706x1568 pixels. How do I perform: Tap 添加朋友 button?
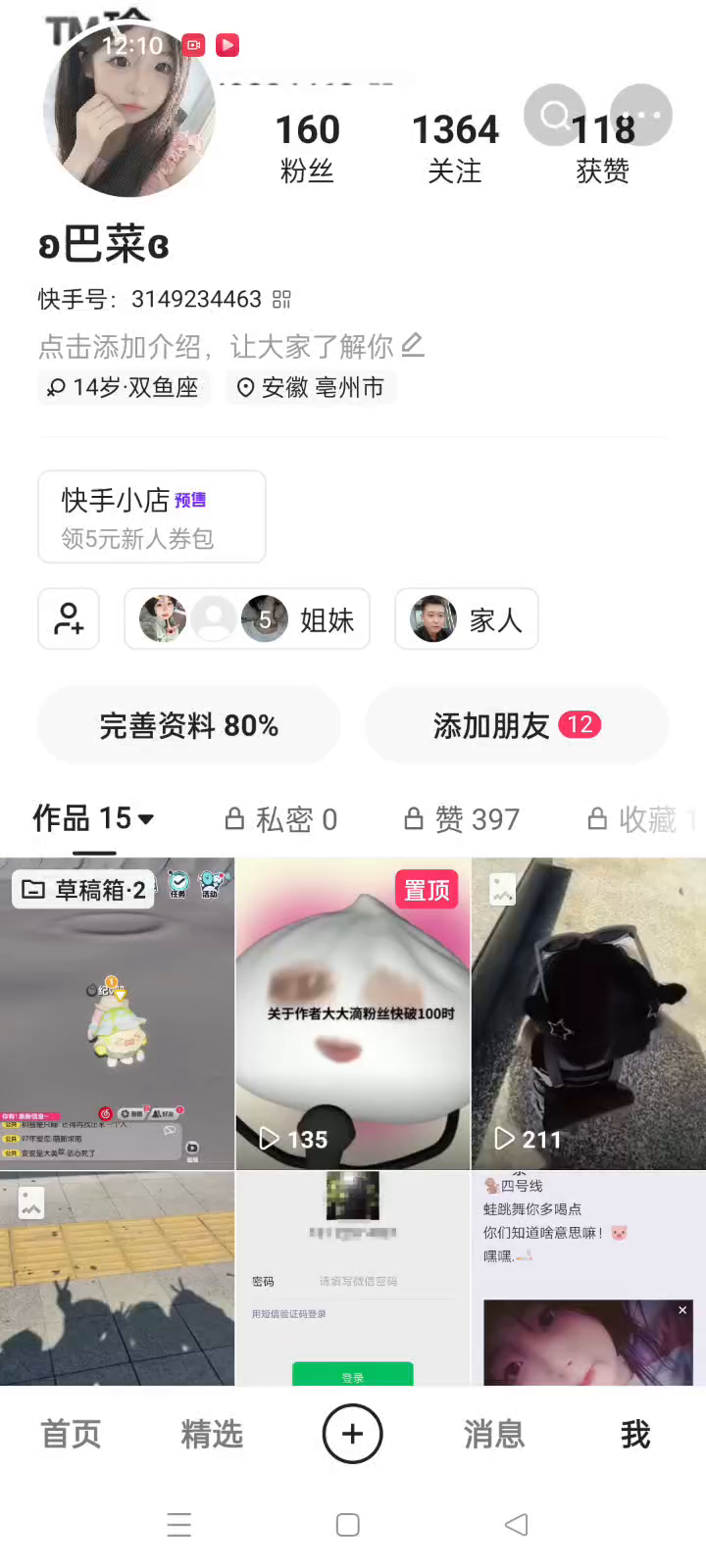click(x=517, y=725)
